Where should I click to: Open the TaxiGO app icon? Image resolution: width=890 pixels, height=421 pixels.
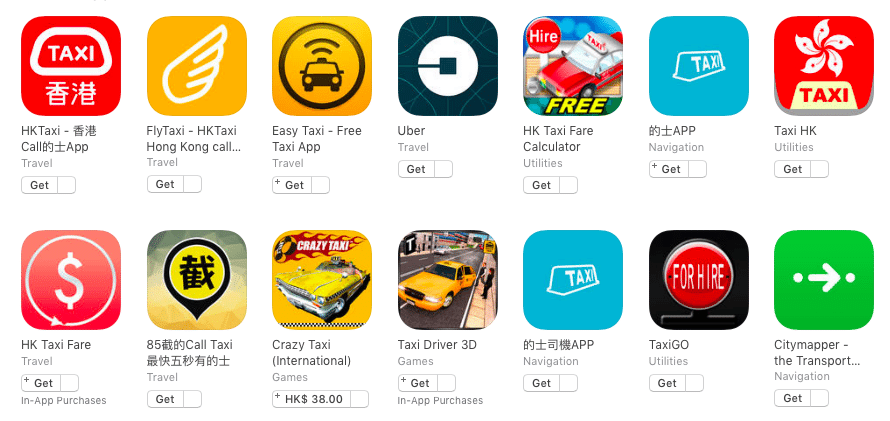point(698,280)
